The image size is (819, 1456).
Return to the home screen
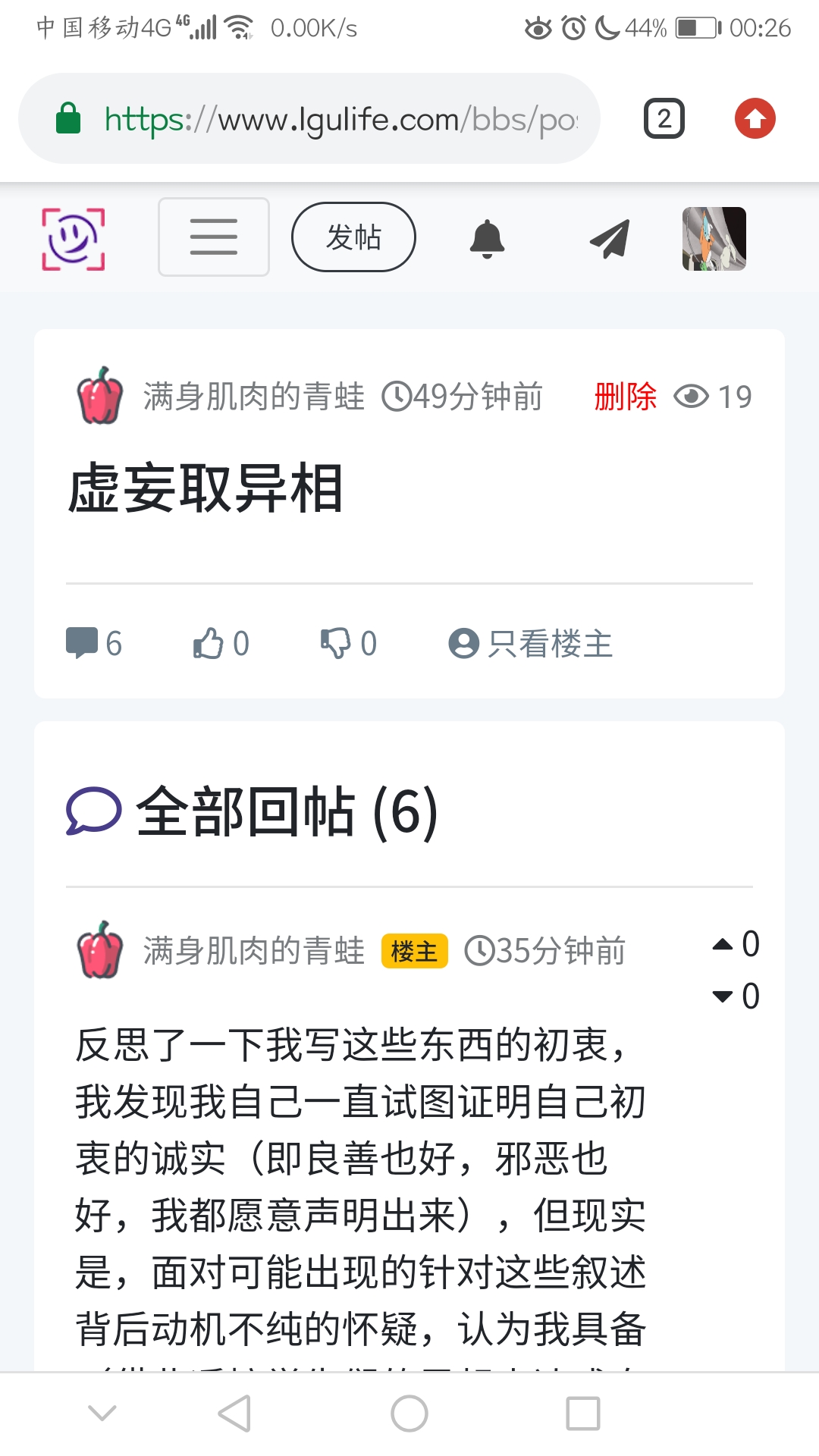tap(409, 1414)
